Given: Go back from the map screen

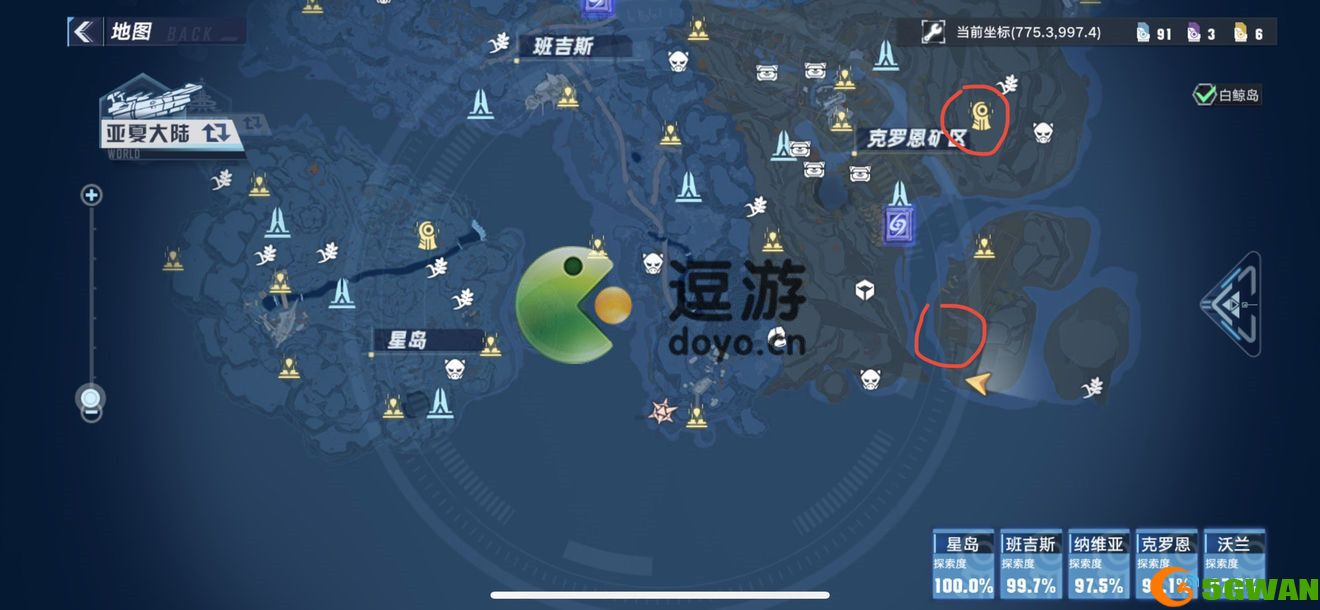Looking at the screenshot, I should pos(84,32).
